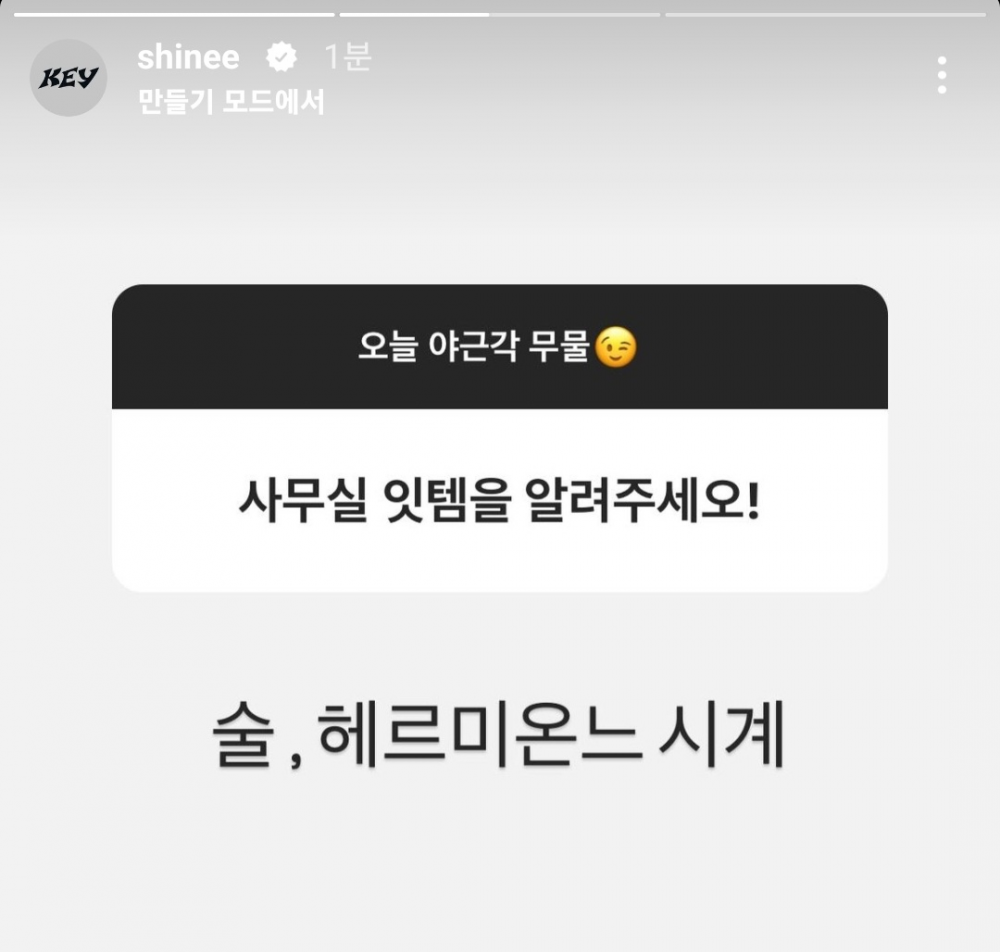Open the KEY profile picture
The height and width of the screenshot is (952, 1000).
68,78
